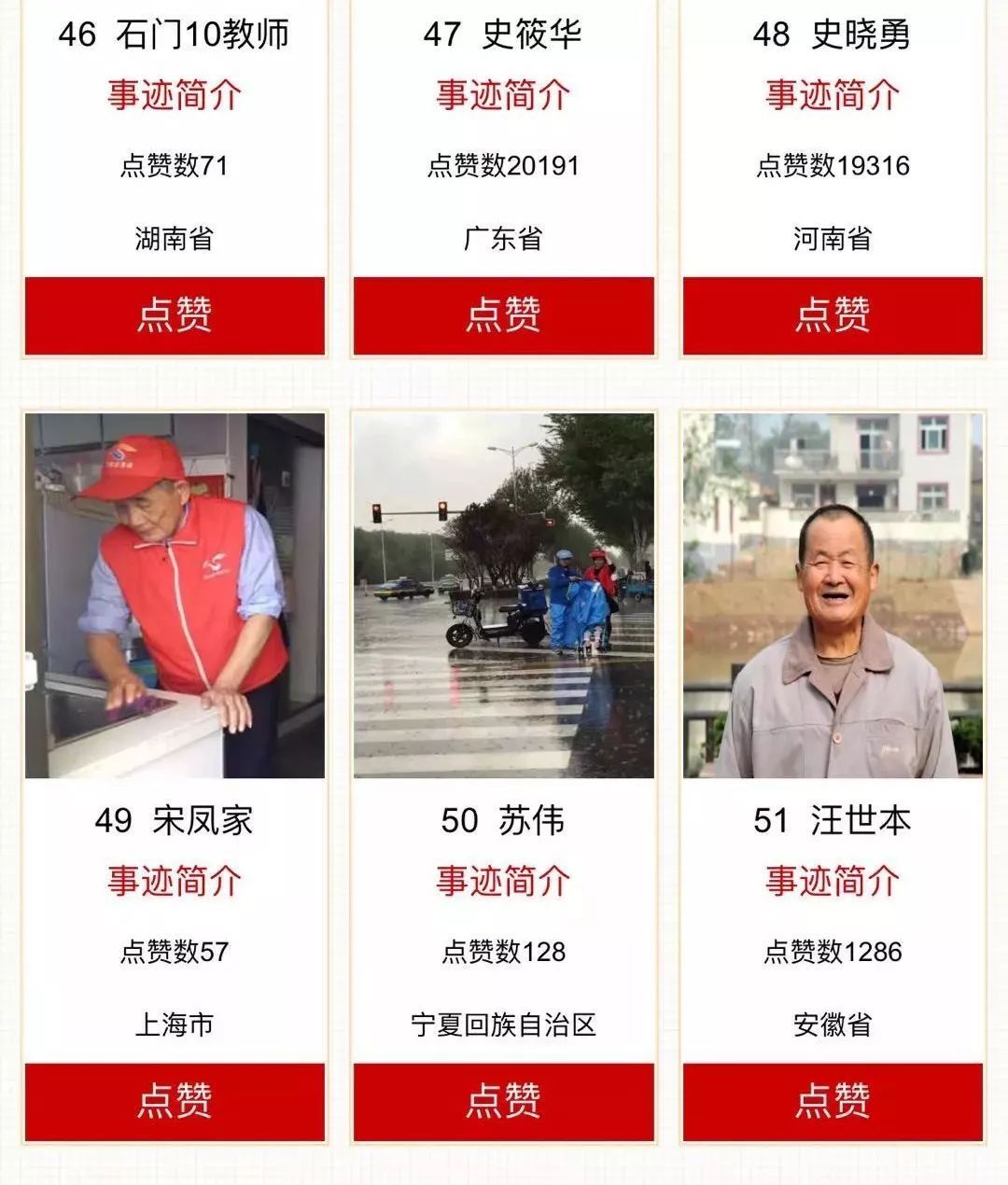This screenshot has height=1185, width=1008.
Task: Click the 湖南省 province label
Action: click(173, 238)
